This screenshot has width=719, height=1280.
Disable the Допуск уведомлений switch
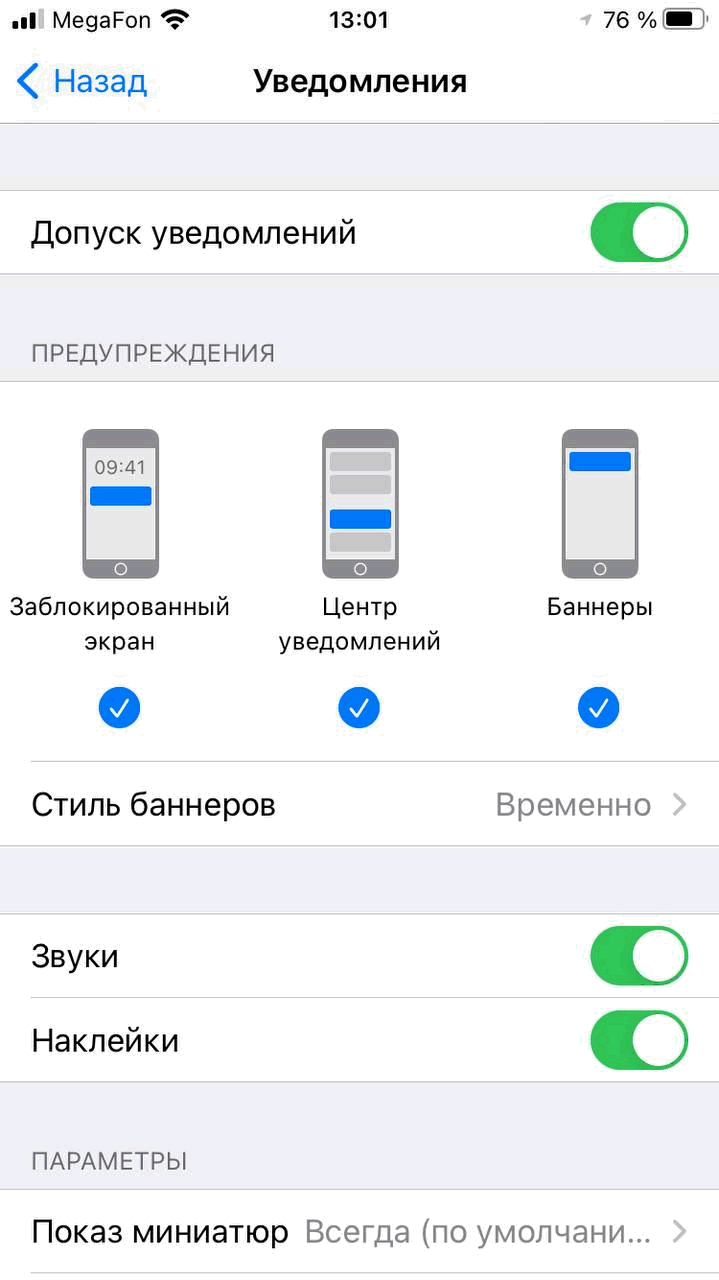[639, 233]
